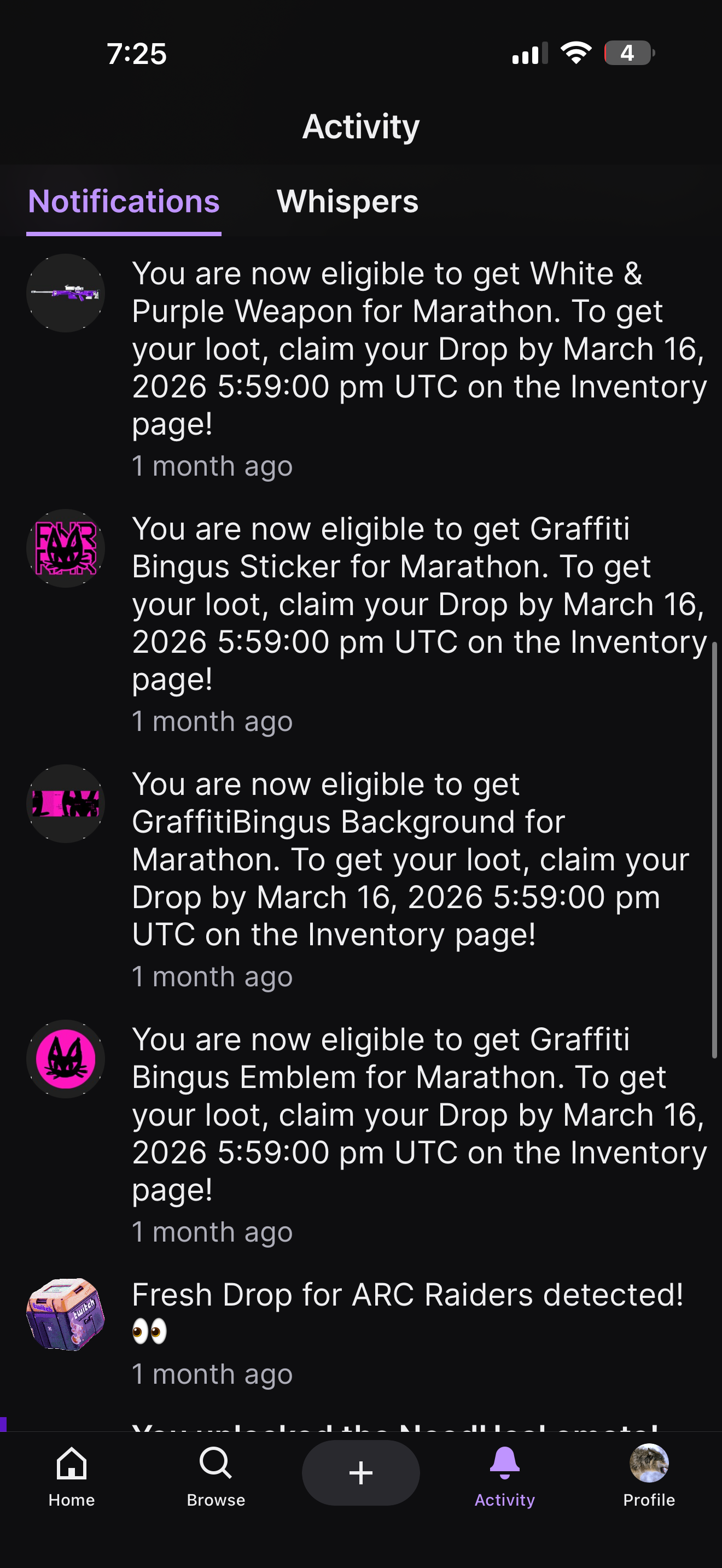Open the Graffiti Bingus Sticker notification

(418, 604)
